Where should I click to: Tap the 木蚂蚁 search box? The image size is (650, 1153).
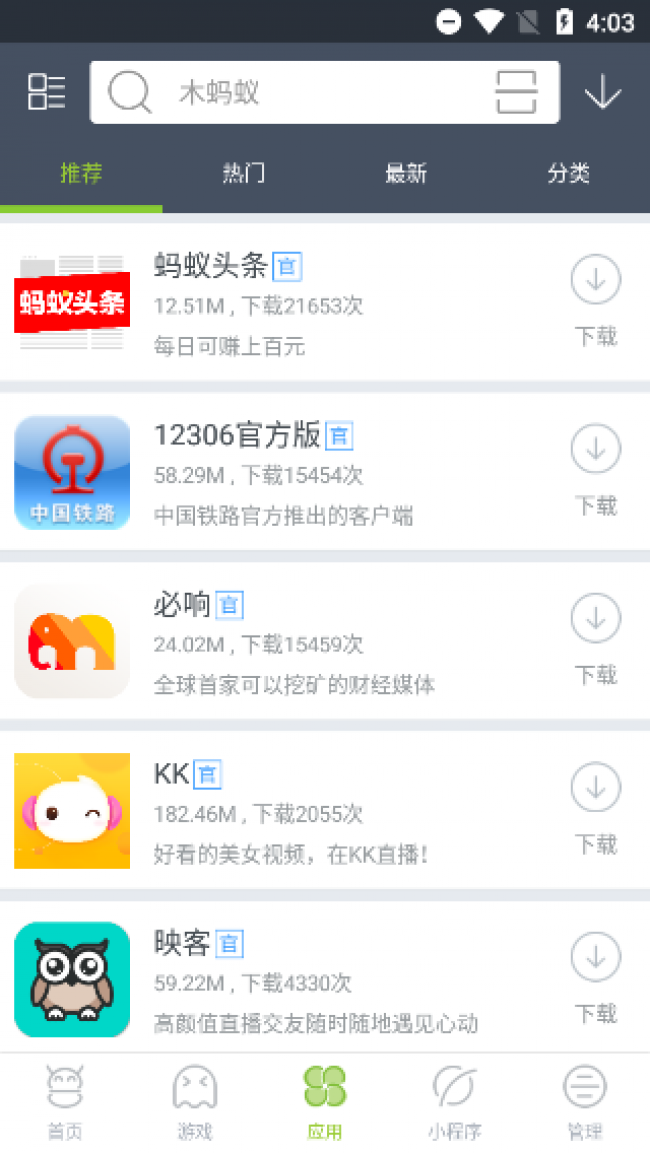point(300,93)
